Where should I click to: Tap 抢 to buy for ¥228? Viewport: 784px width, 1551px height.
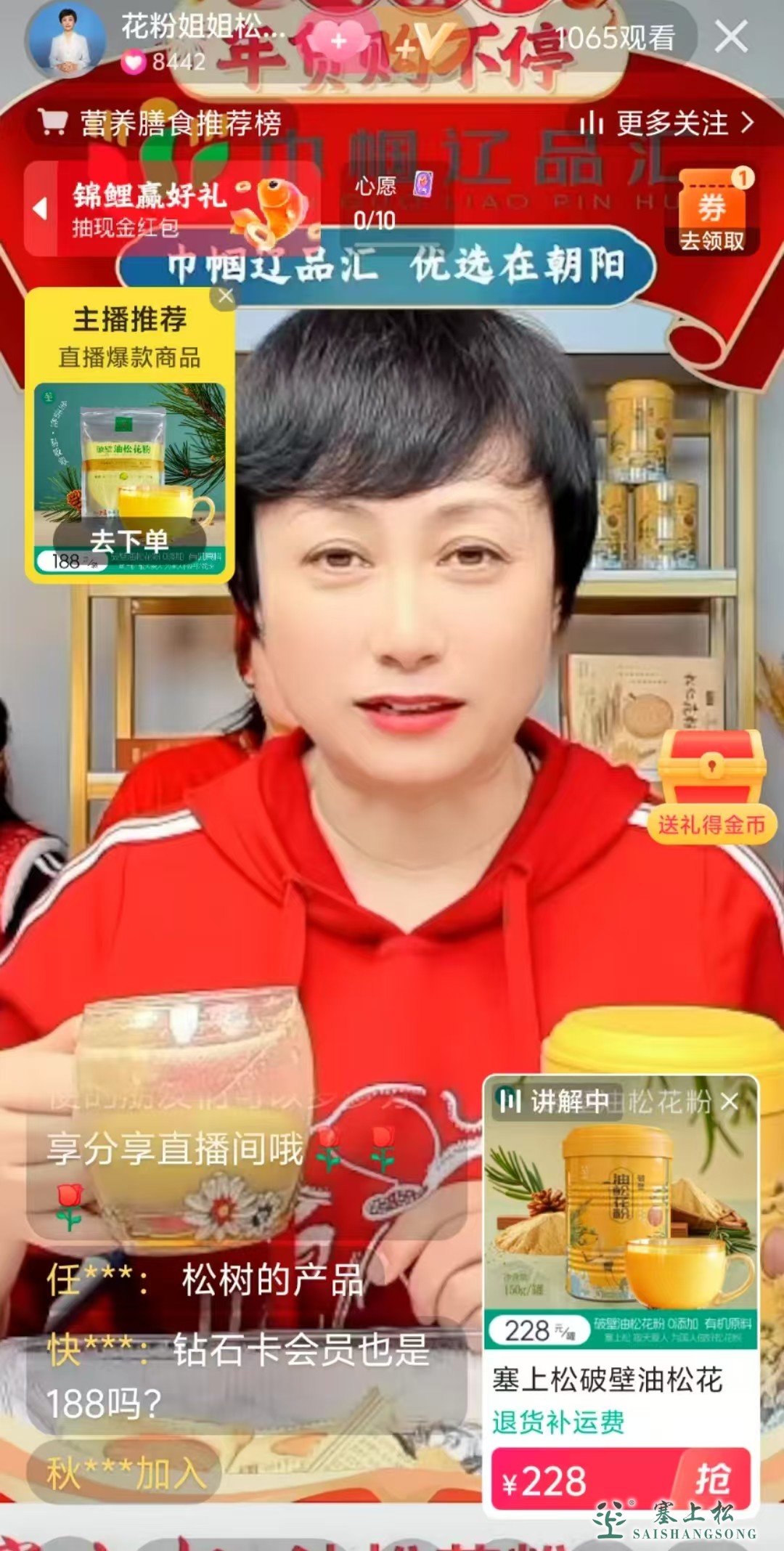pos(711,1481)
